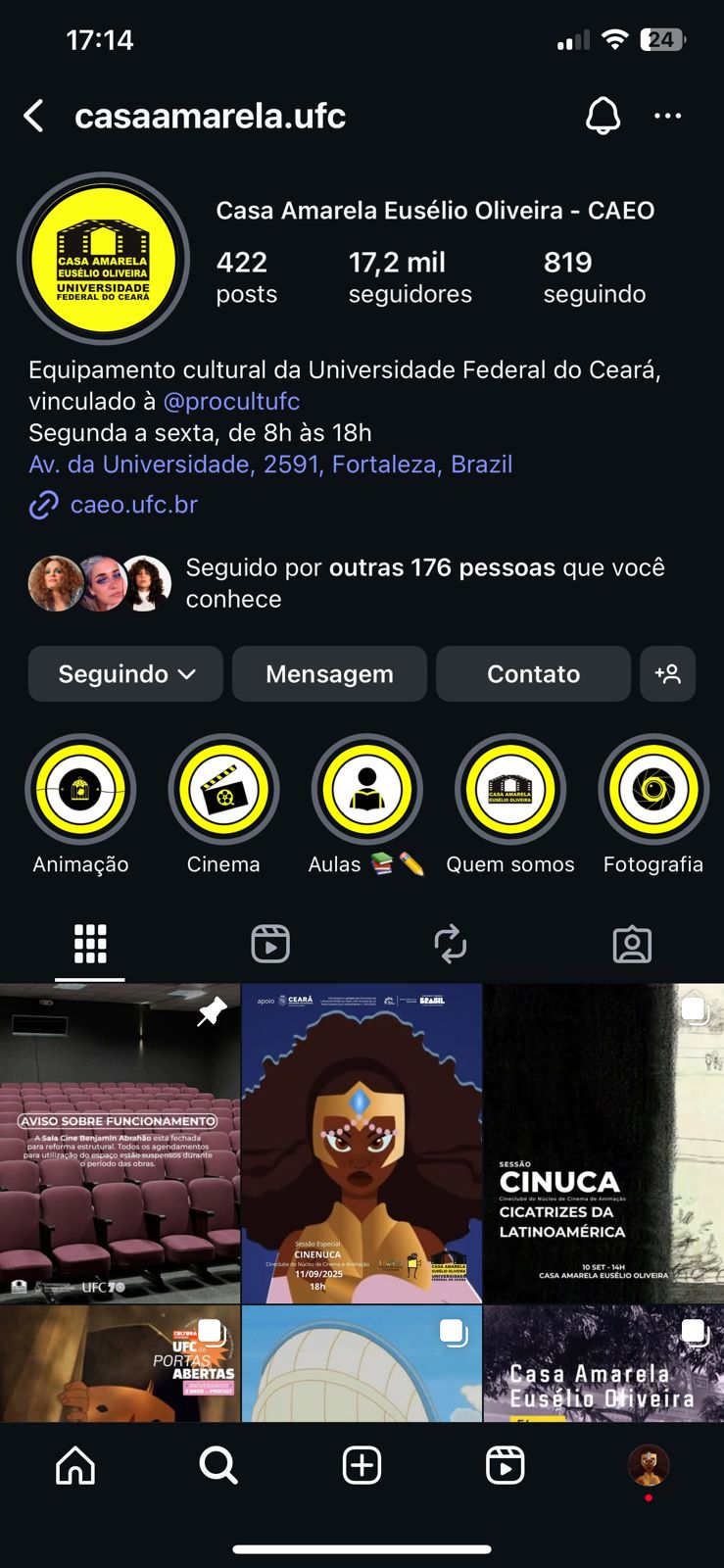Switch to the tagged photos tab
The height and width of the screenshot is (1568, 724).
pyautogui.click(x=632, y=945)
